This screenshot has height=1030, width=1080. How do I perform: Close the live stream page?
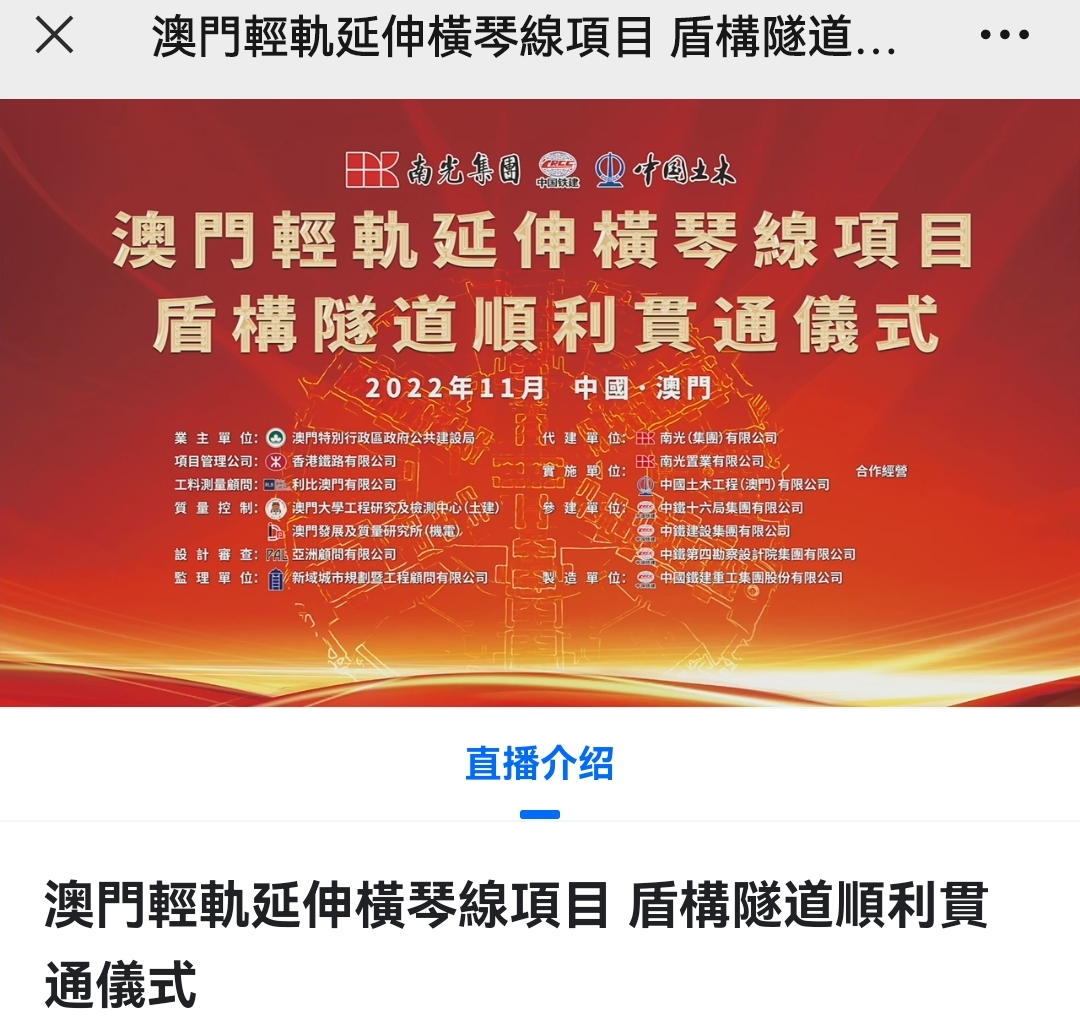[x=55, y=36]
